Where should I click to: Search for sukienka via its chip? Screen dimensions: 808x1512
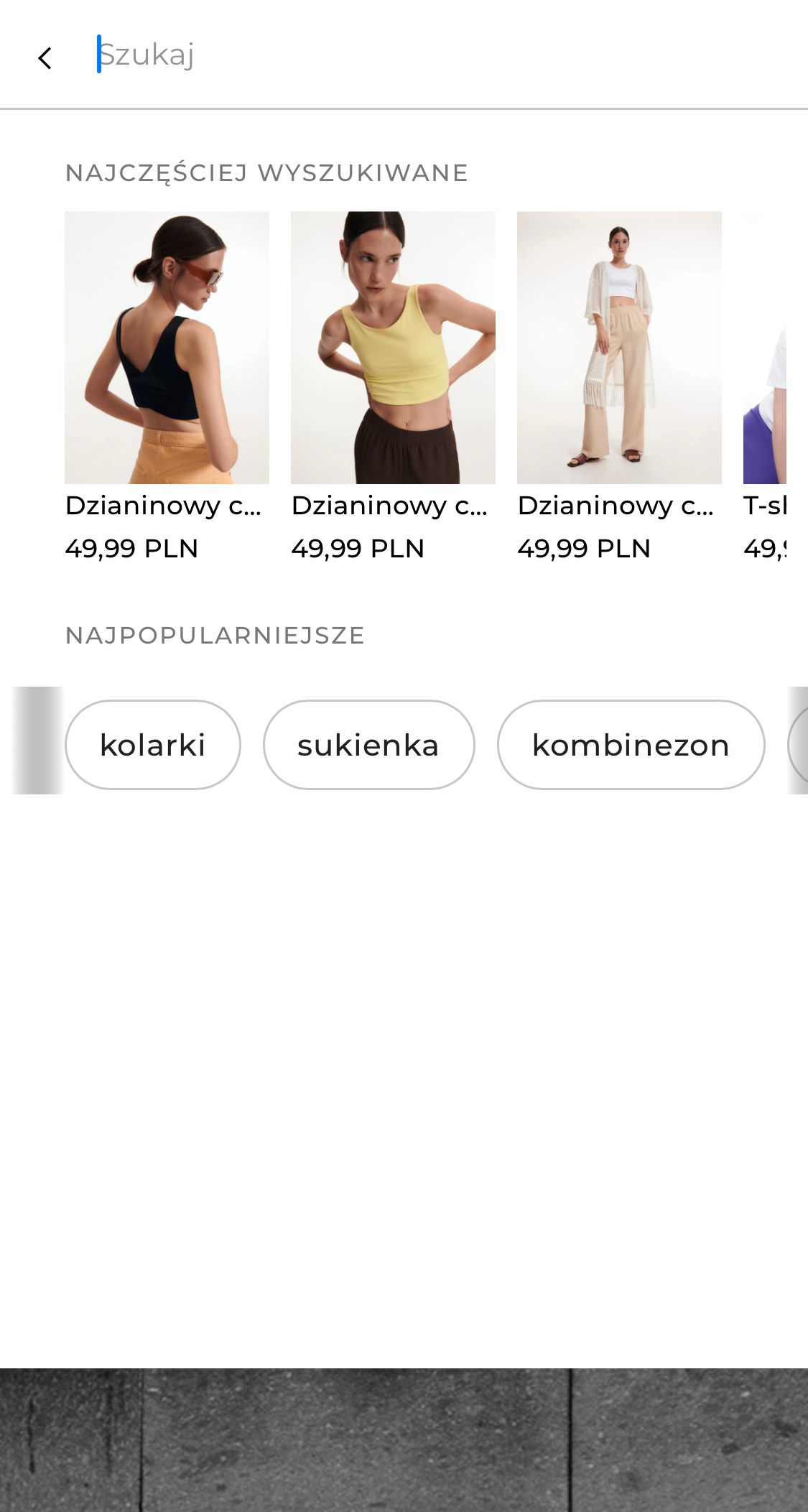[368, 745]
